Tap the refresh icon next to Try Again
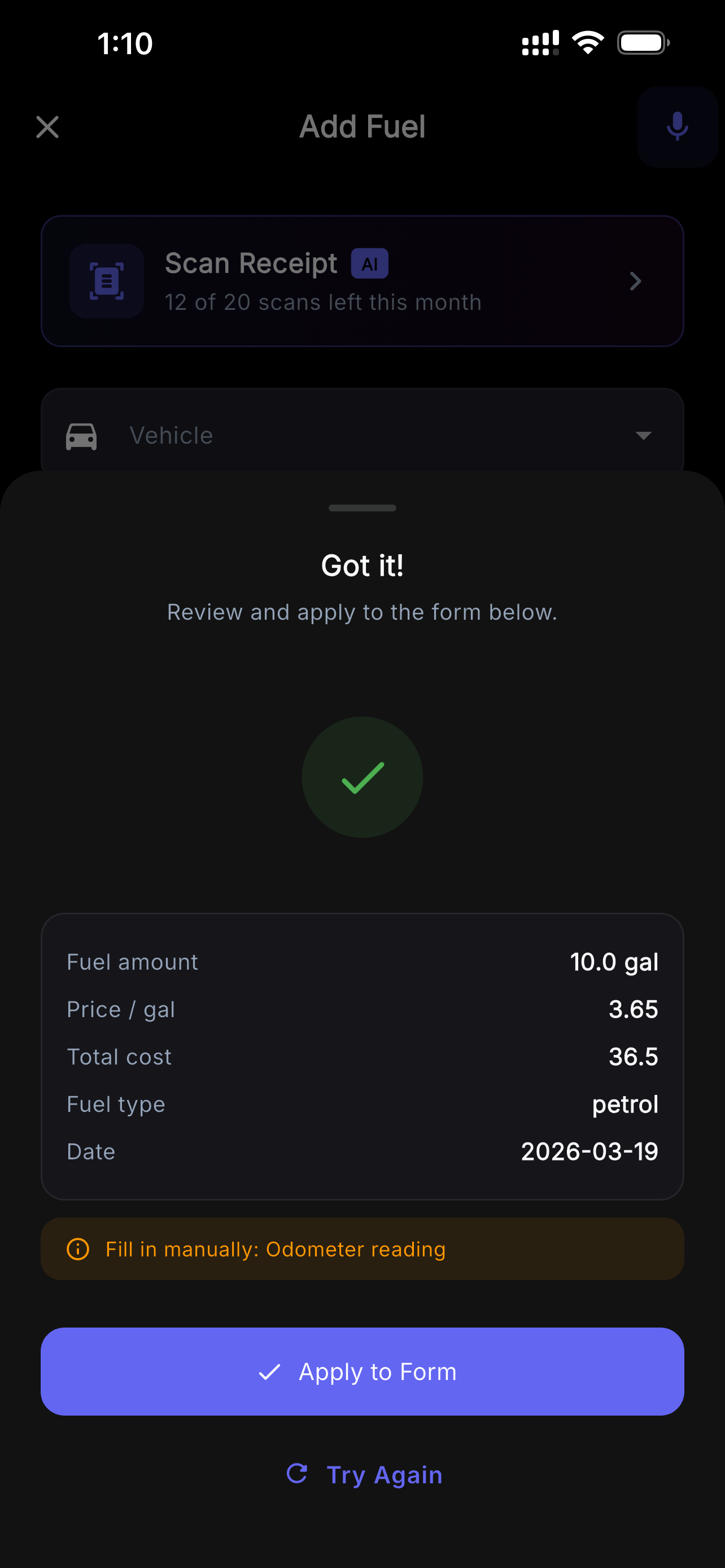This screenshot has width=725, height=1568. coord(298,1474)
